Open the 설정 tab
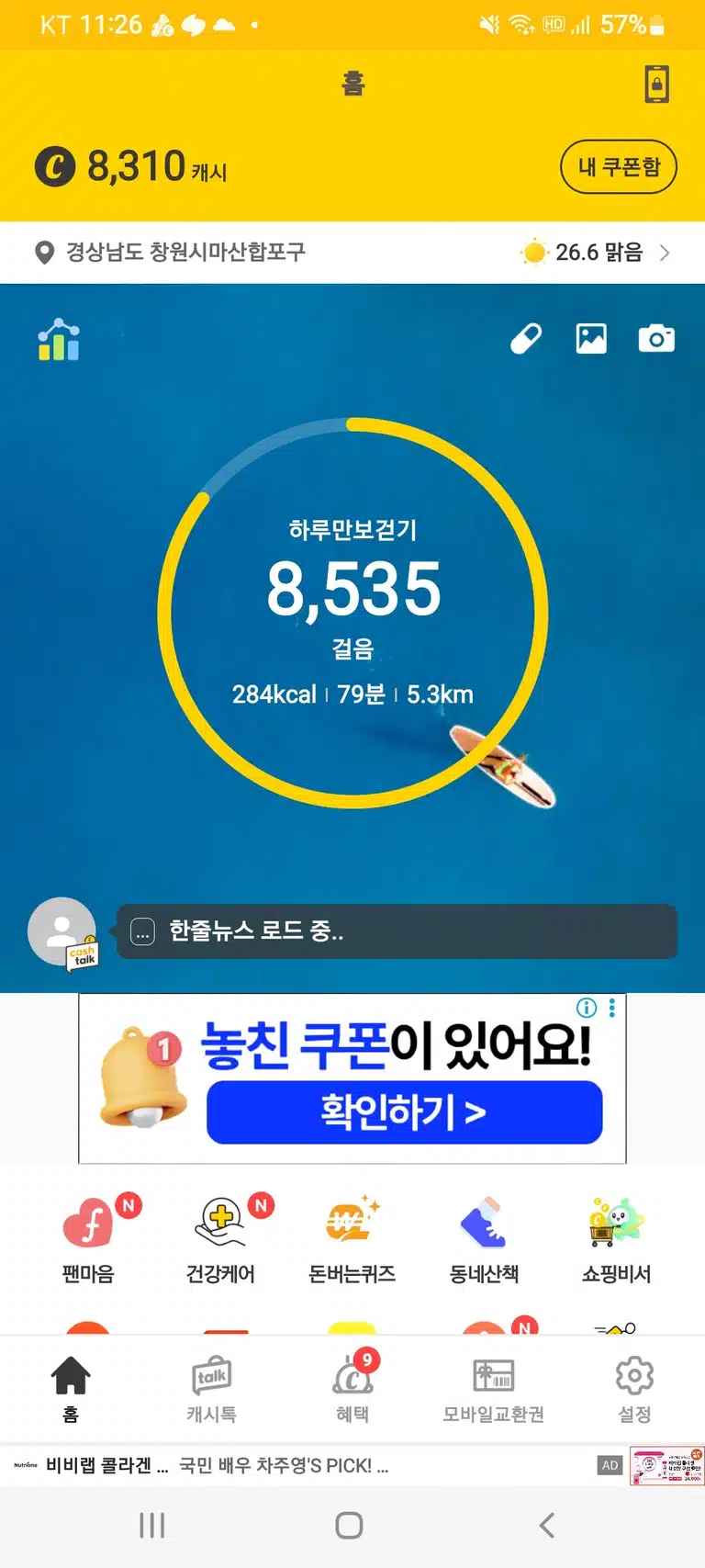The height and width of the screenshot is (1568, 705). tap(634, 1389)
